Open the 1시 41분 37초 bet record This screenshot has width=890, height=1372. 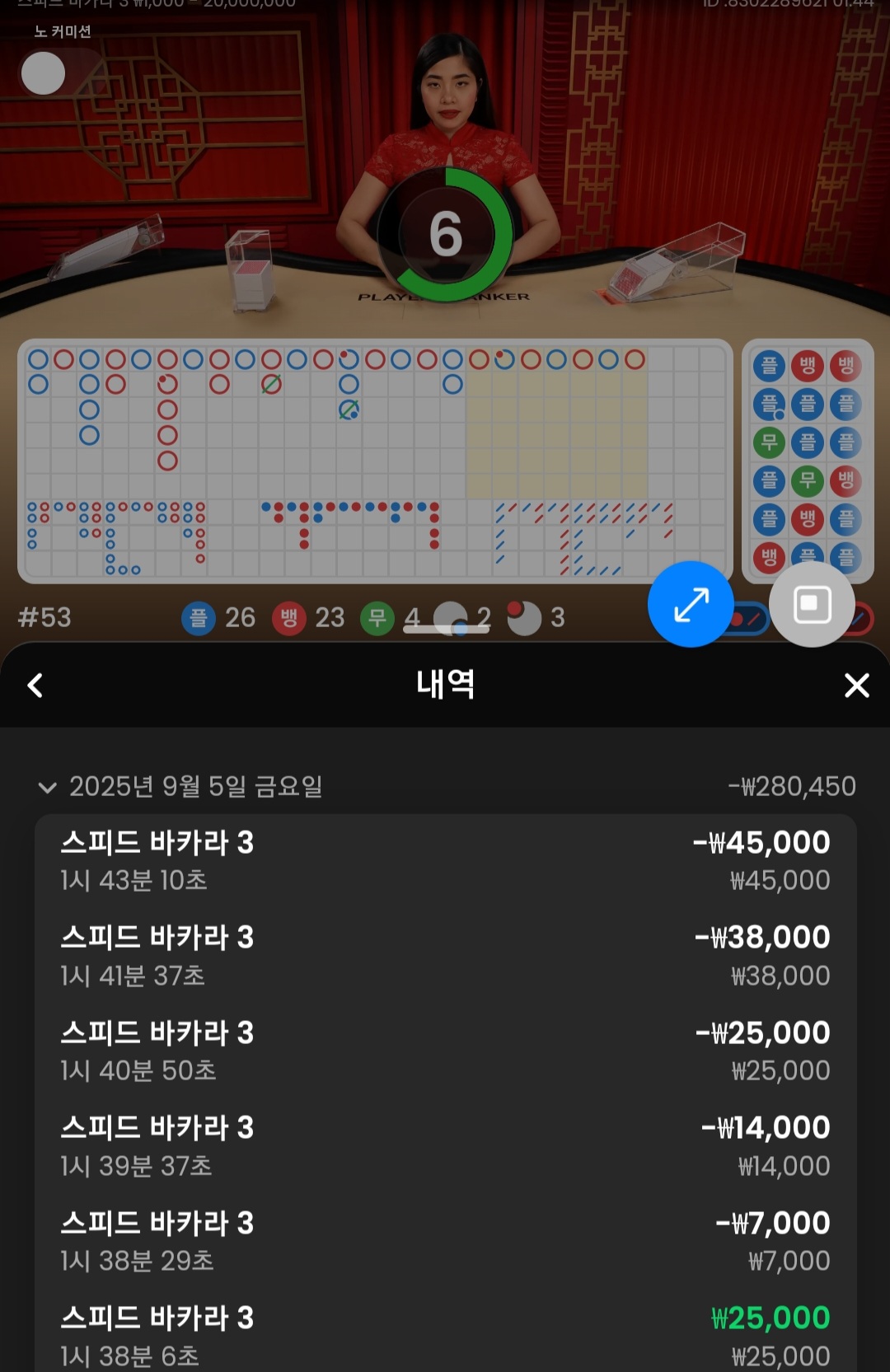point(445,956)
